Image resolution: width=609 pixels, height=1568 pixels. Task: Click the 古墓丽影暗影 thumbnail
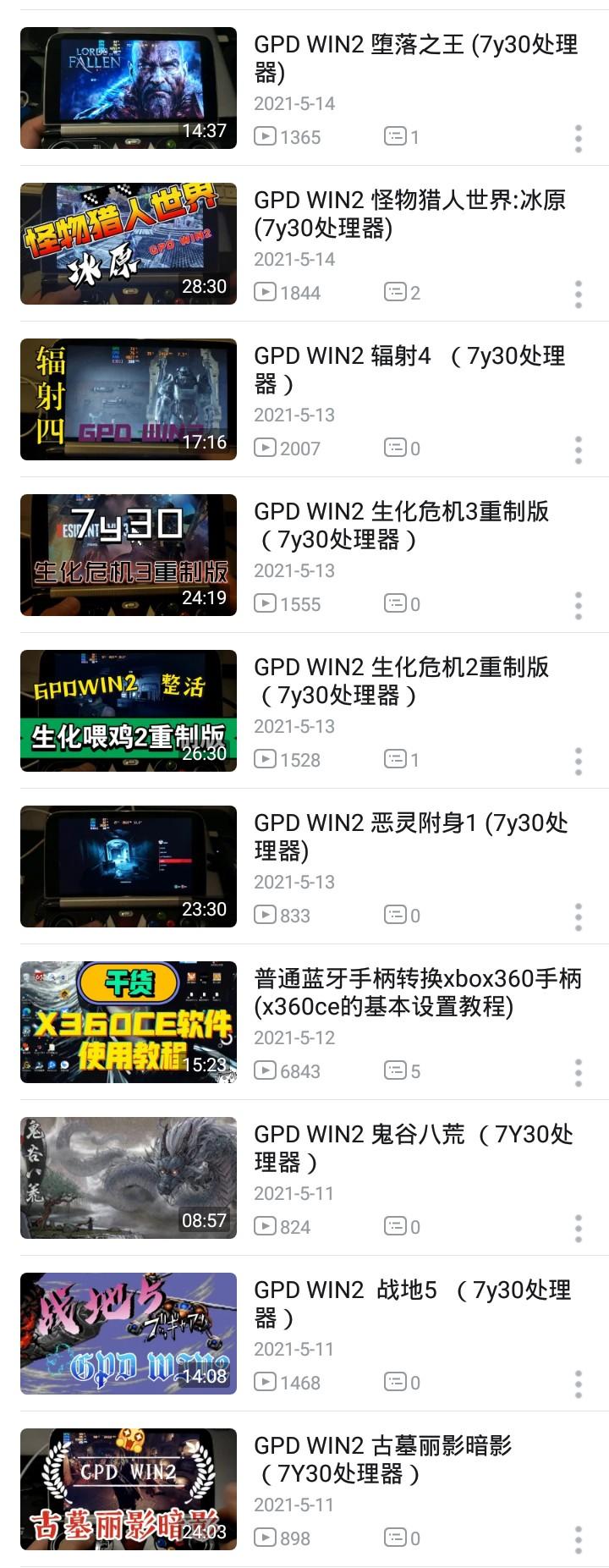[127, 1498]
